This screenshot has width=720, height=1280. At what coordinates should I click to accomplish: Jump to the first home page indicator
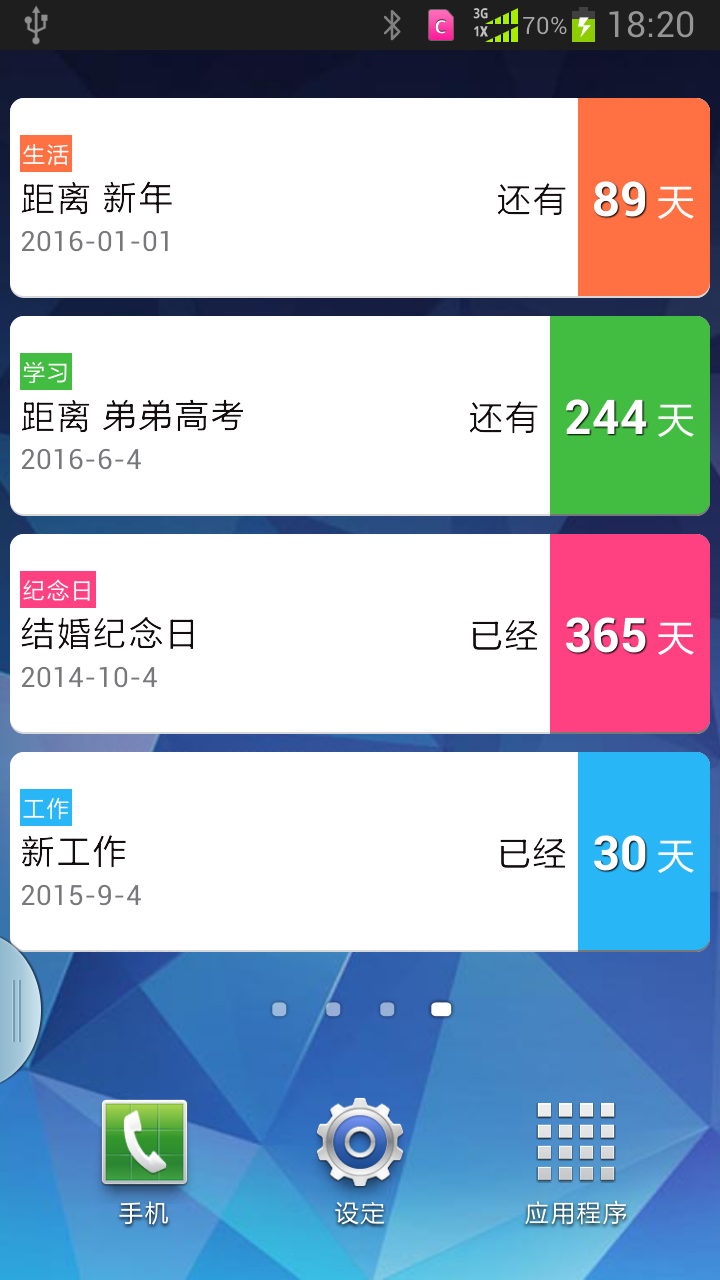pos(279,1009)
